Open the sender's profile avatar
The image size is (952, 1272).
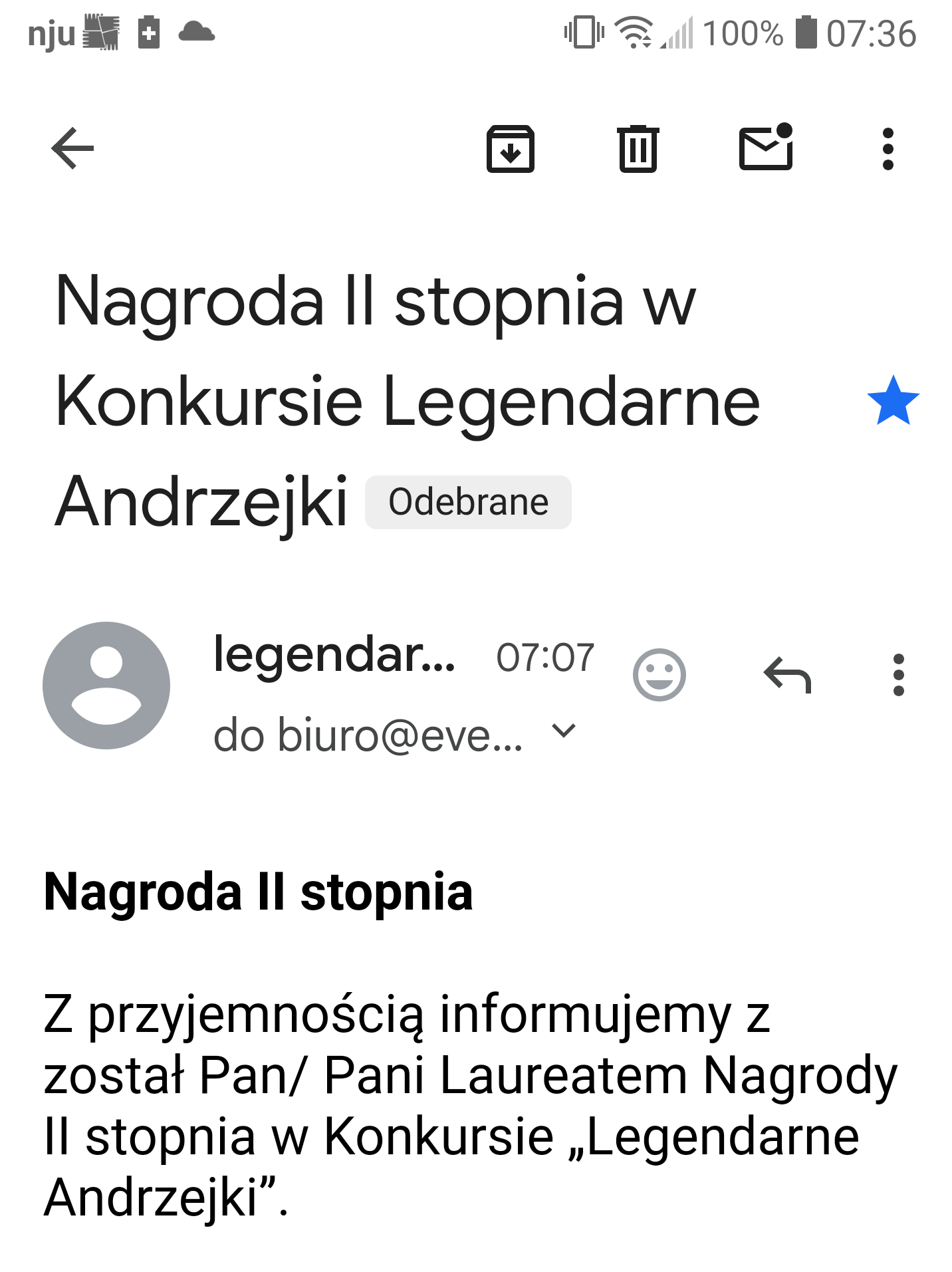tap(106, 685)
